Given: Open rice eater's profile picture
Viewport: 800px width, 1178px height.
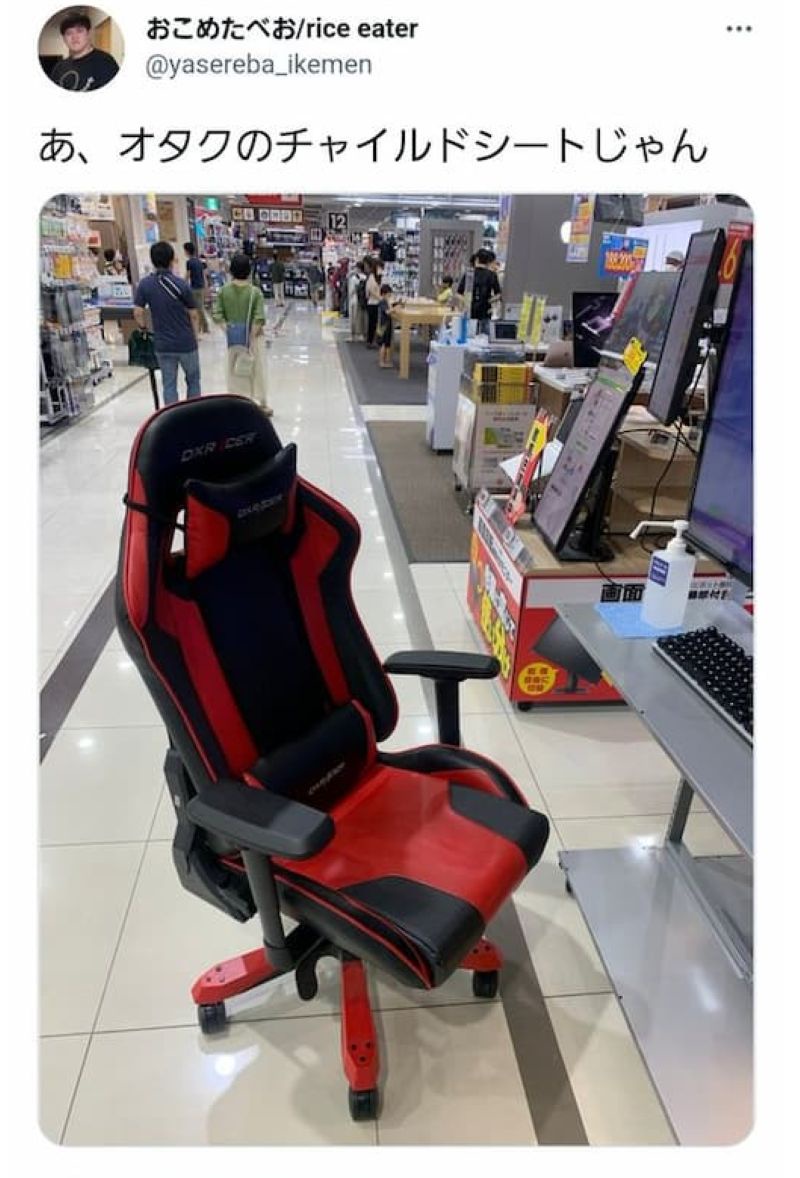Looking at the screenshot, I should click(81, 47).
